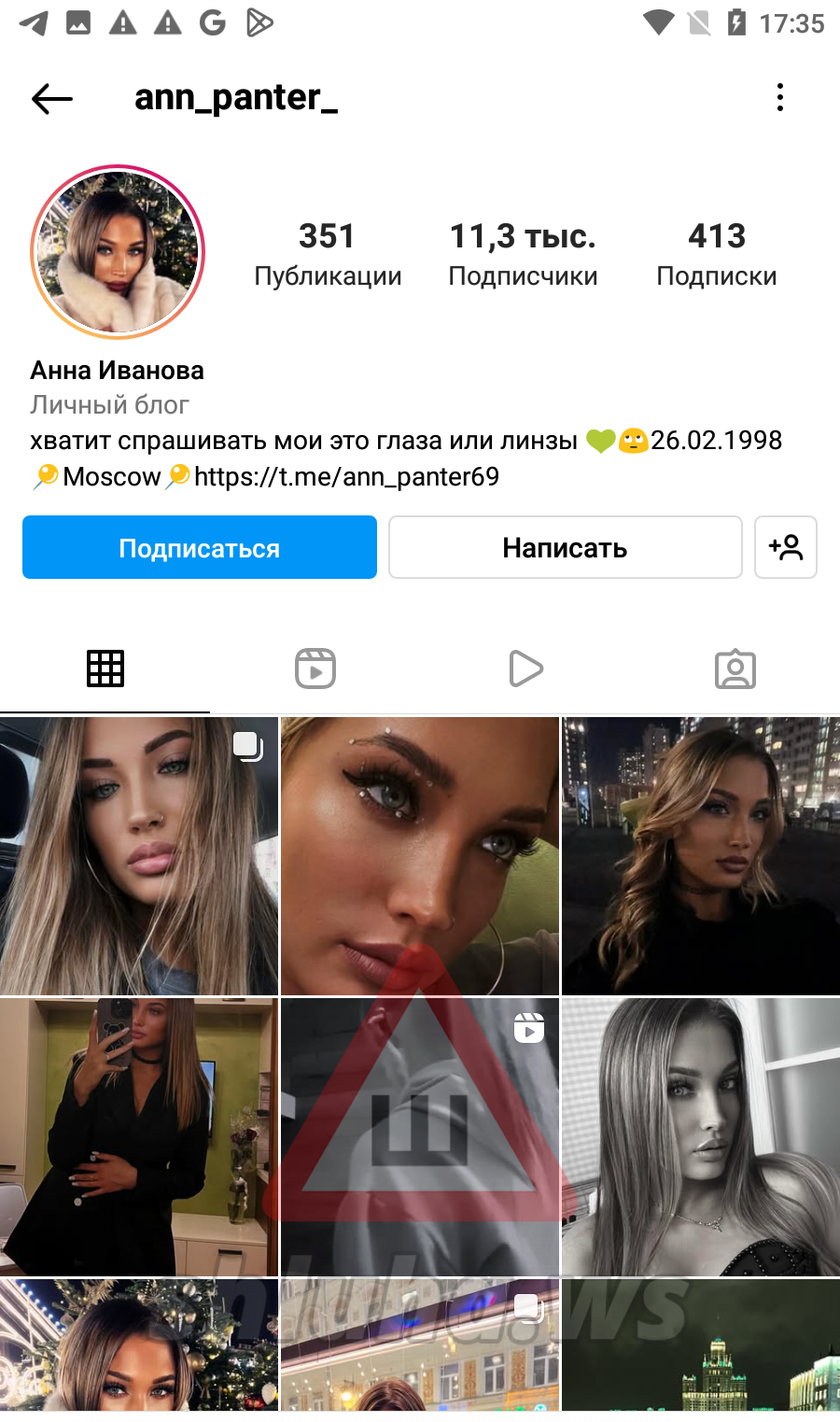This screenshot has height=1422, width=840.
Task: Switch to the tagged photos tab
Action: [x=735, y=669]
